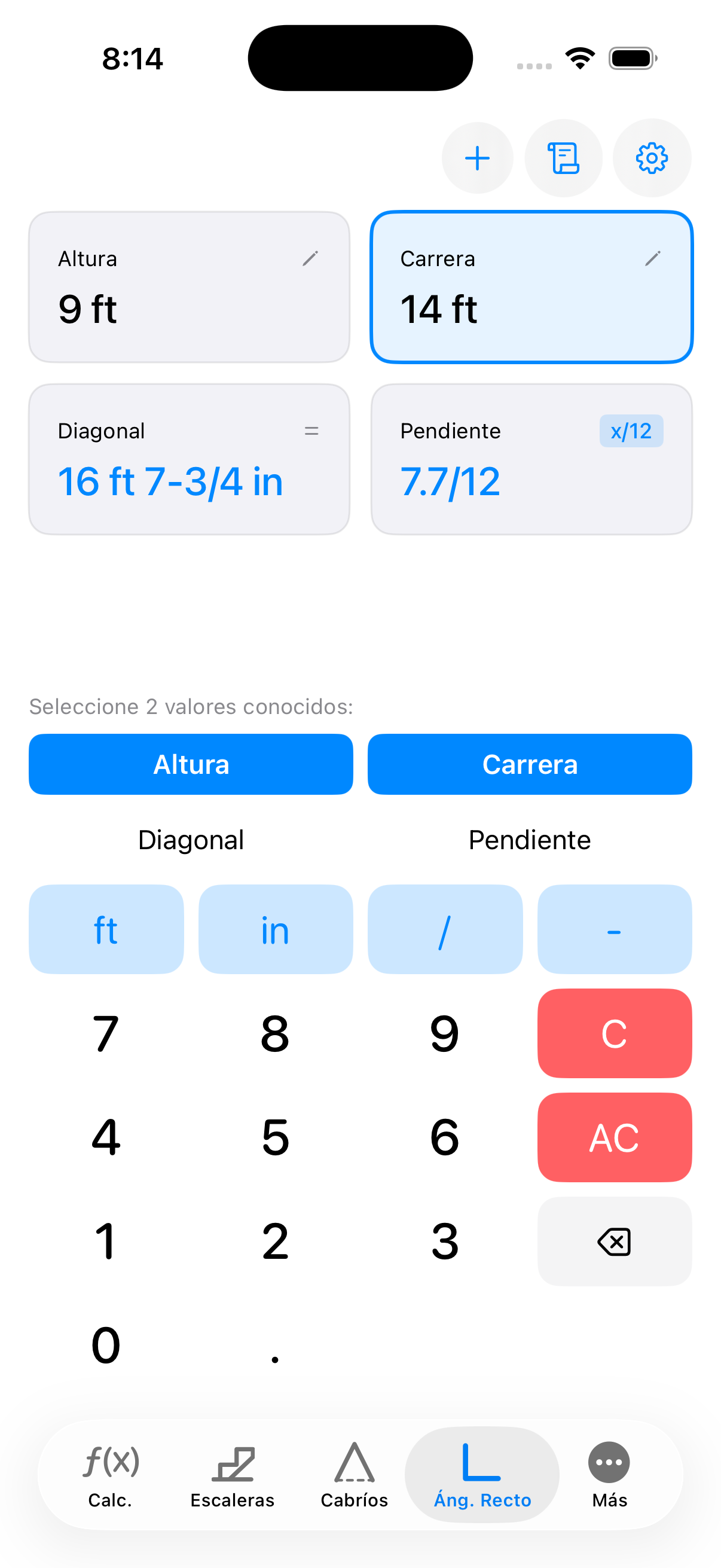Enter the fraction slash key

pyautogui.click(x=445, y=929)
